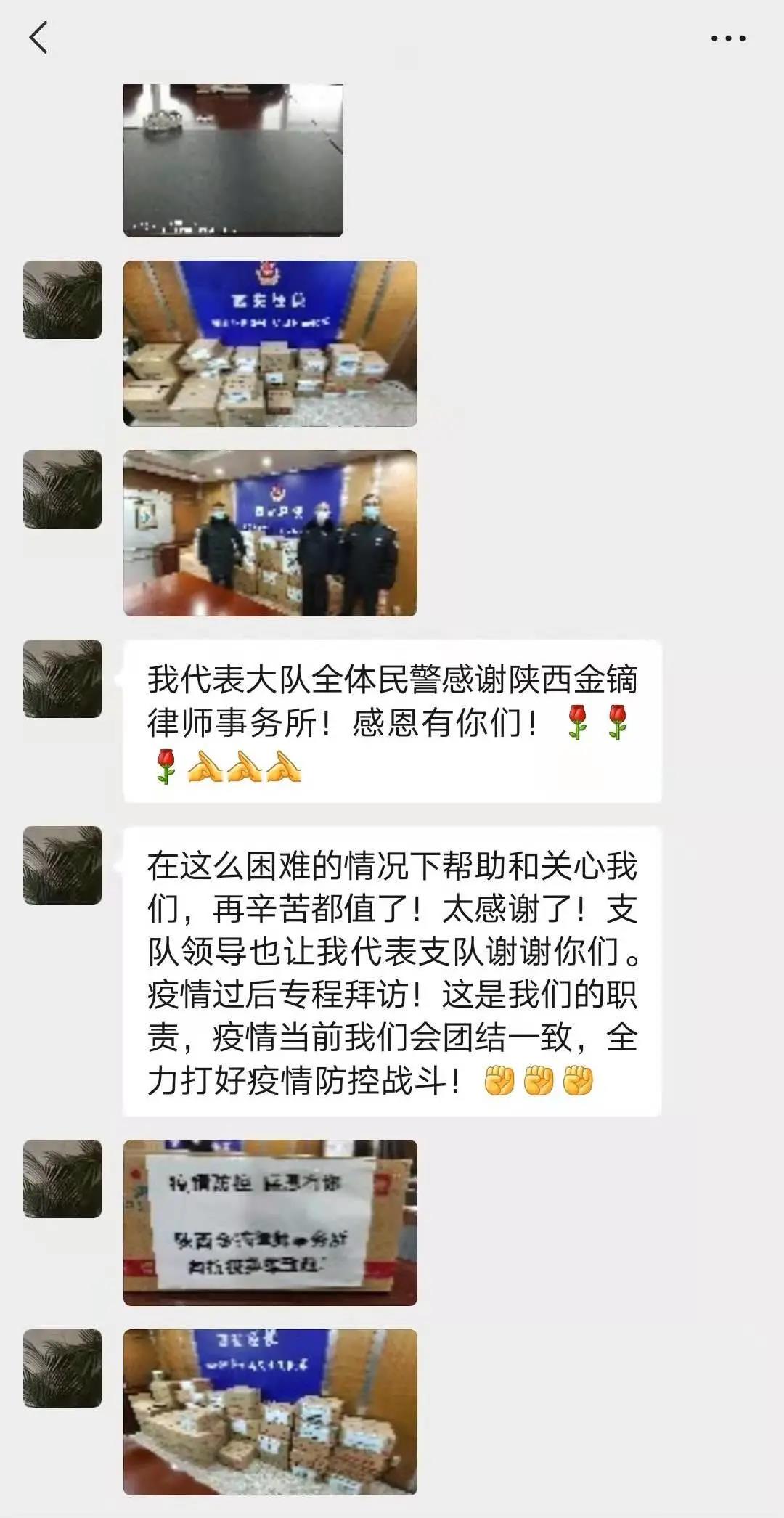Open the three-dot overflow menu

[x=728, y=38]
